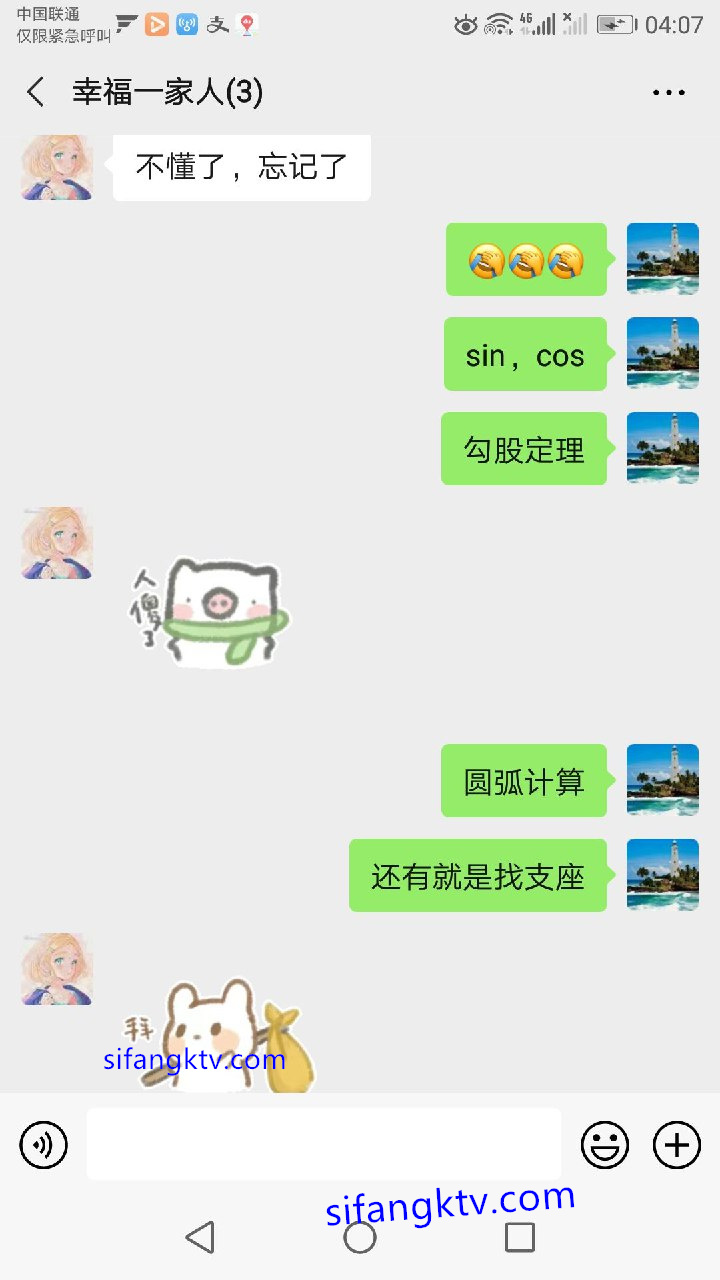Viewport: 720px width, 1280px height.
Task: Go back from the 幸福一家人 chat
Action: click(36, 93)
